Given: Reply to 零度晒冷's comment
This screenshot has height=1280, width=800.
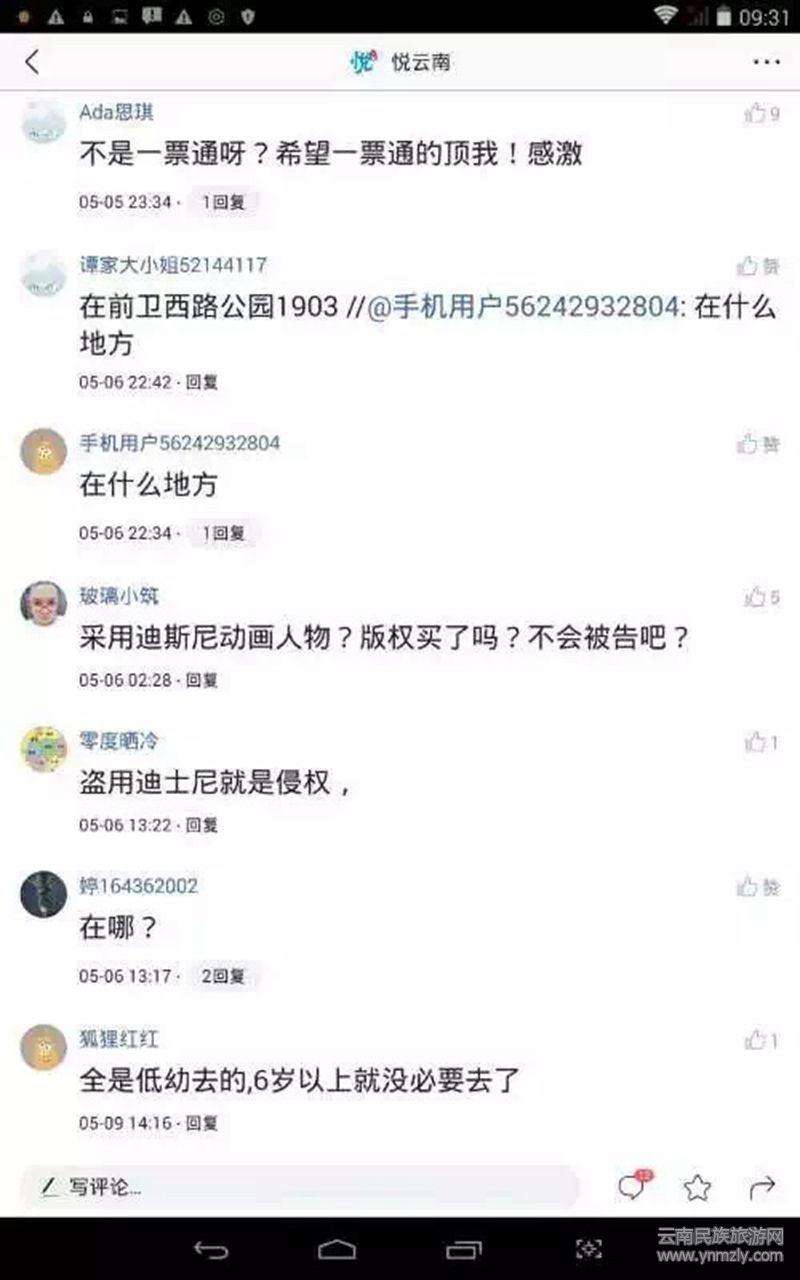Looking at the screenshot, I should 202,825.
